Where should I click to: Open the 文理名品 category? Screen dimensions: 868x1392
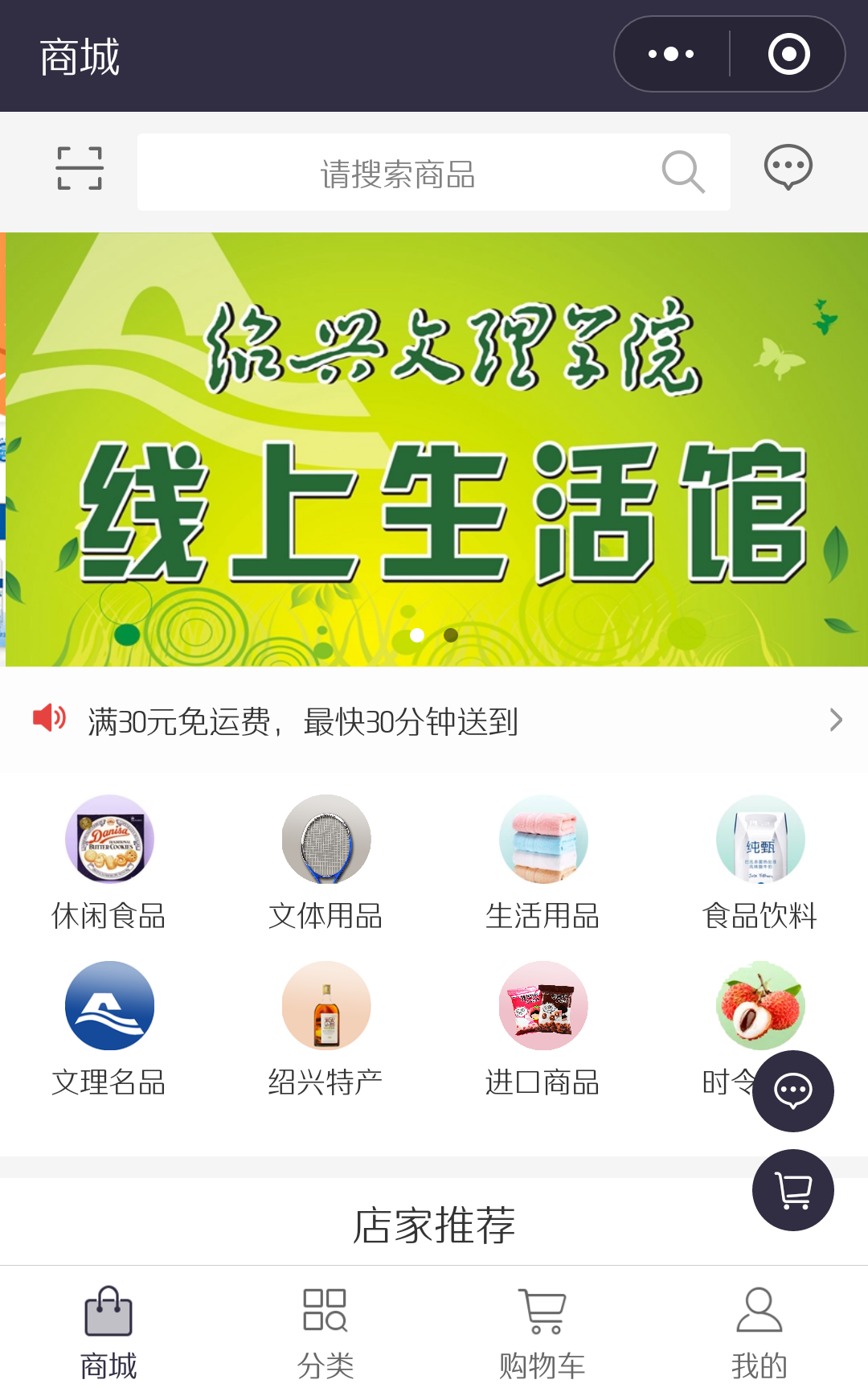[x=109, y=1029]
